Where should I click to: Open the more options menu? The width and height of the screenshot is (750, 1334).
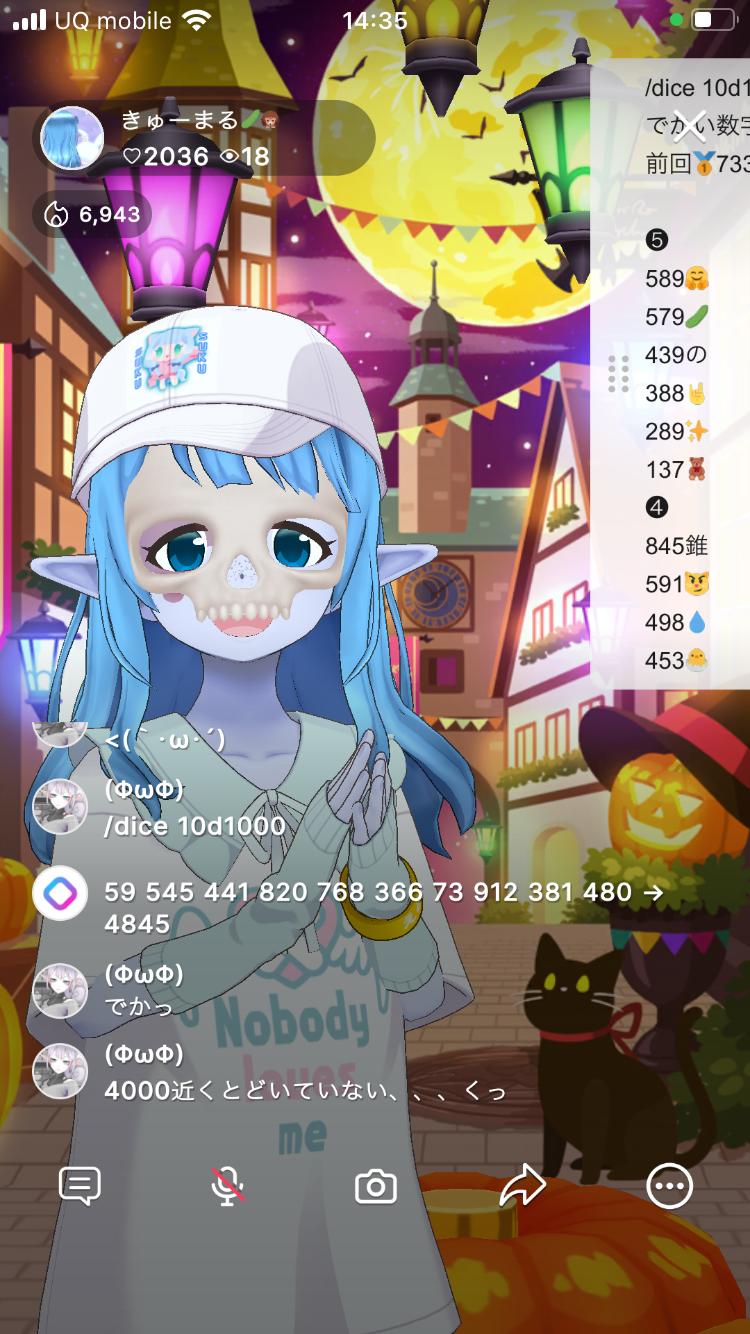coord(669,1186)
